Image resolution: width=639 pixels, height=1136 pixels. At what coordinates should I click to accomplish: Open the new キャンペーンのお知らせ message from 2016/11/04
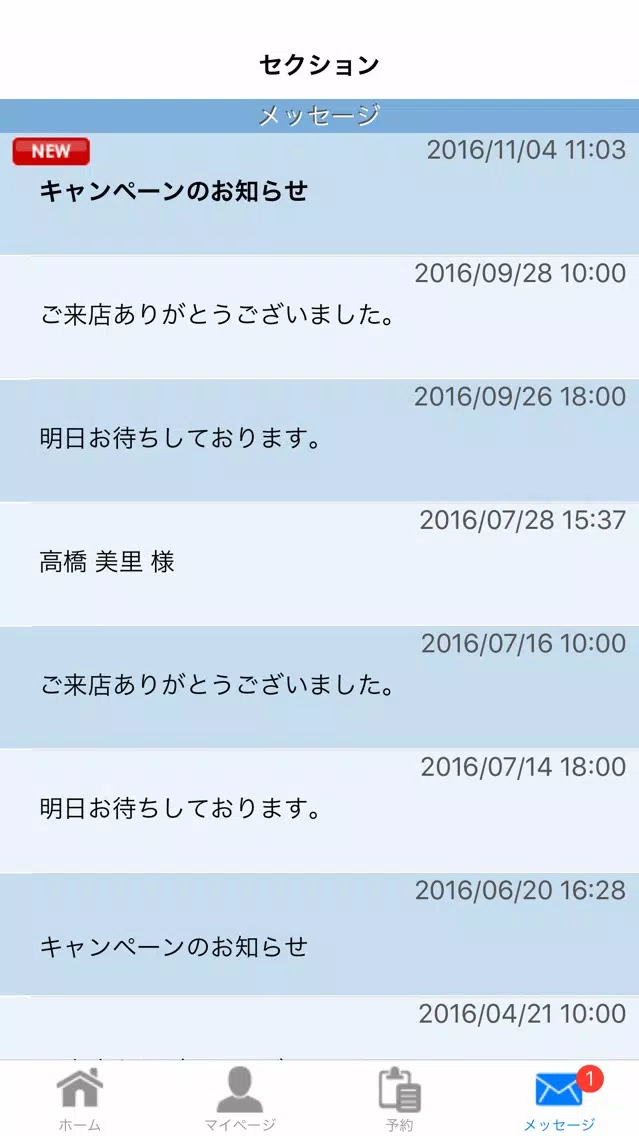[x=320, y=193]
